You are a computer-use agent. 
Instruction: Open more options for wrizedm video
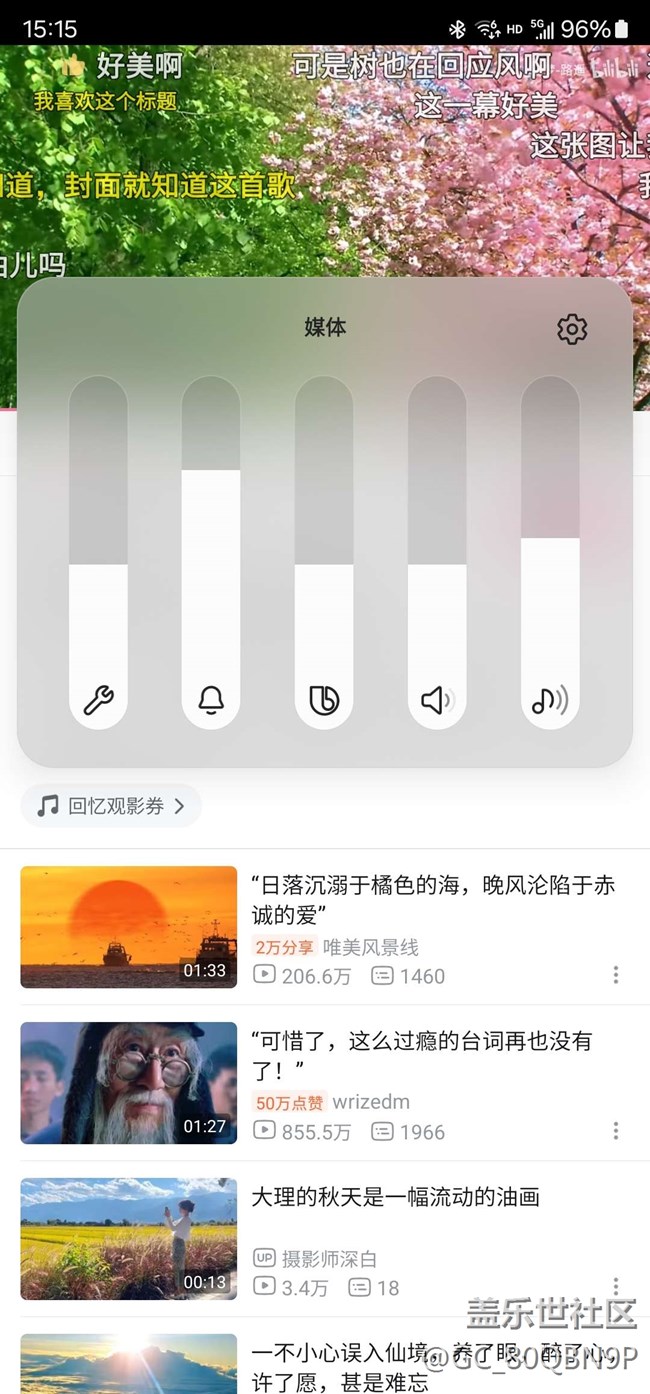click(616, 1131)
